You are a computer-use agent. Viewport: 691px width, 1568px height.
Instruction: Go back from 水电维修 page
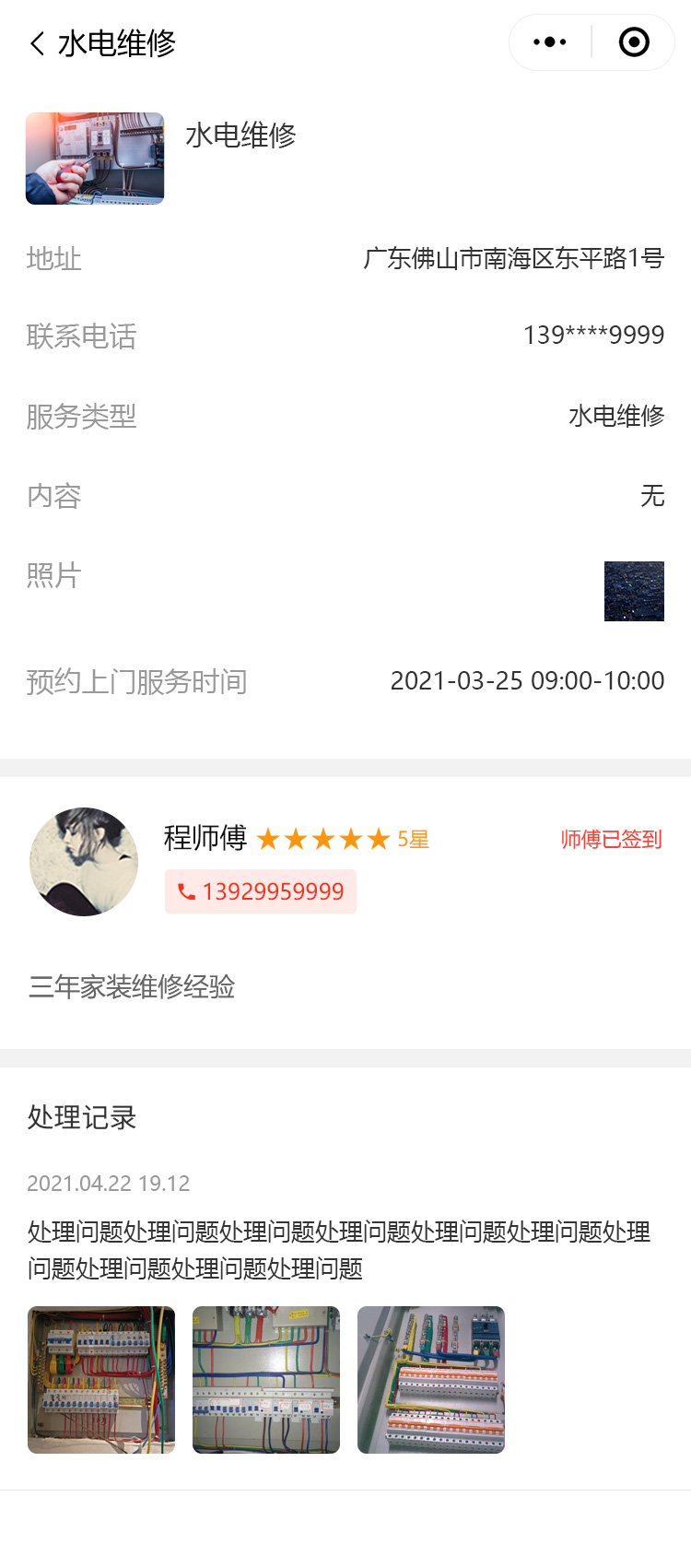(x=37, y=43)
